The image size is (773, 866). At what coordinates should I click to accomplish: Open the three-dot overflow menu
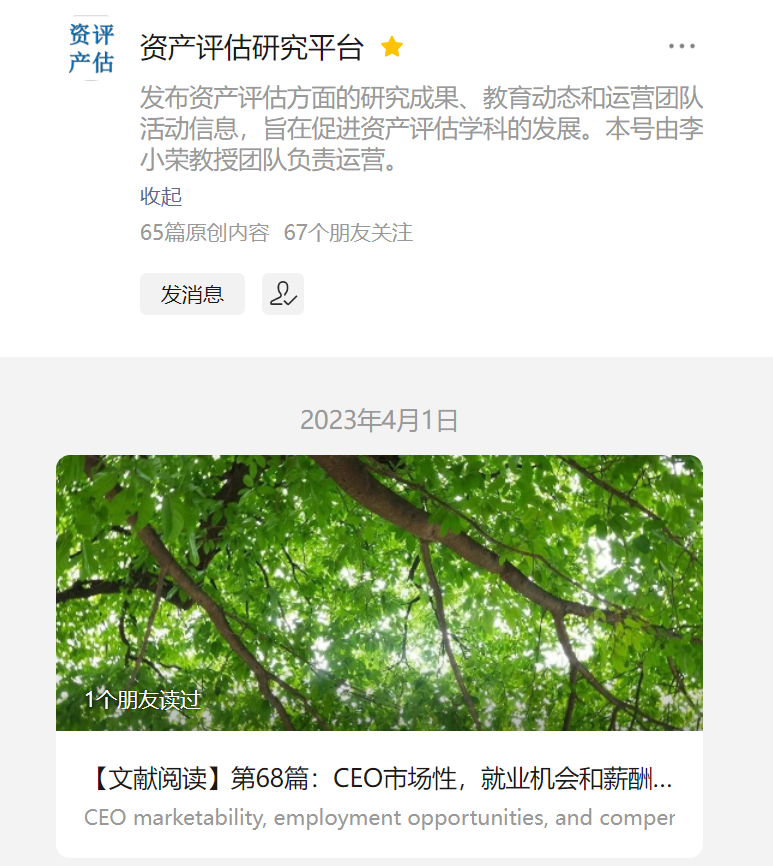(681, 46)
